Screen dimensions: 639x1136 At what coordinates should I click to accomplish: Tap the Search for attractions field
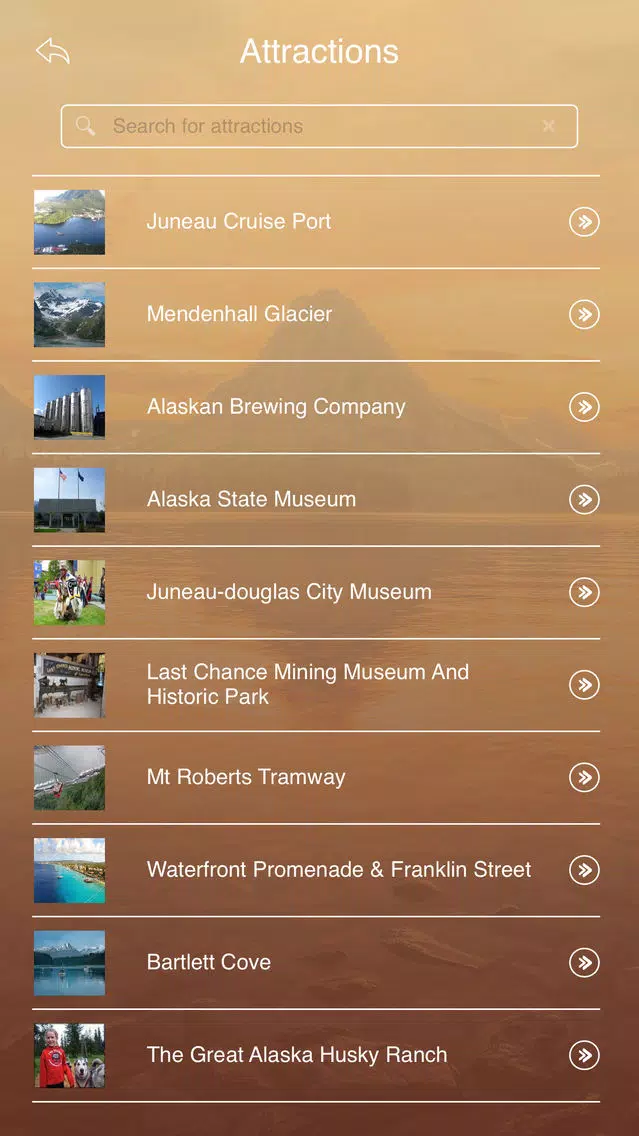pyautogui.click(x=319, y=126)
